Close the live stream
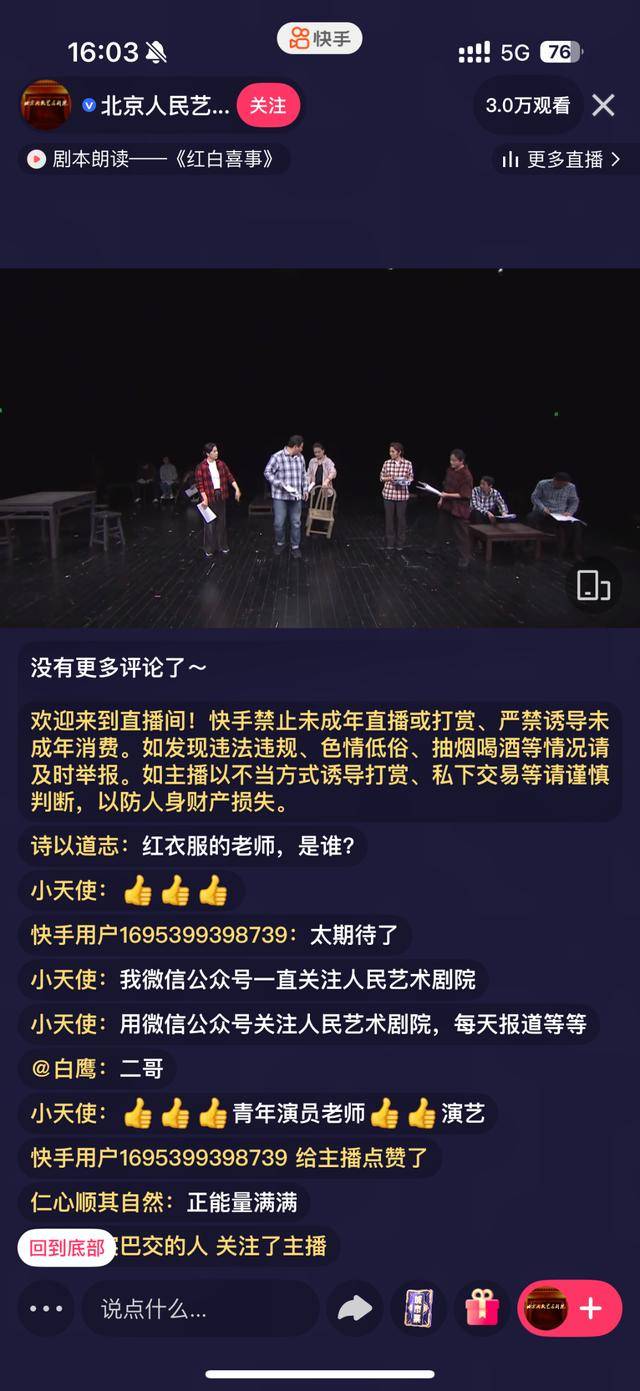 [603, 105]
